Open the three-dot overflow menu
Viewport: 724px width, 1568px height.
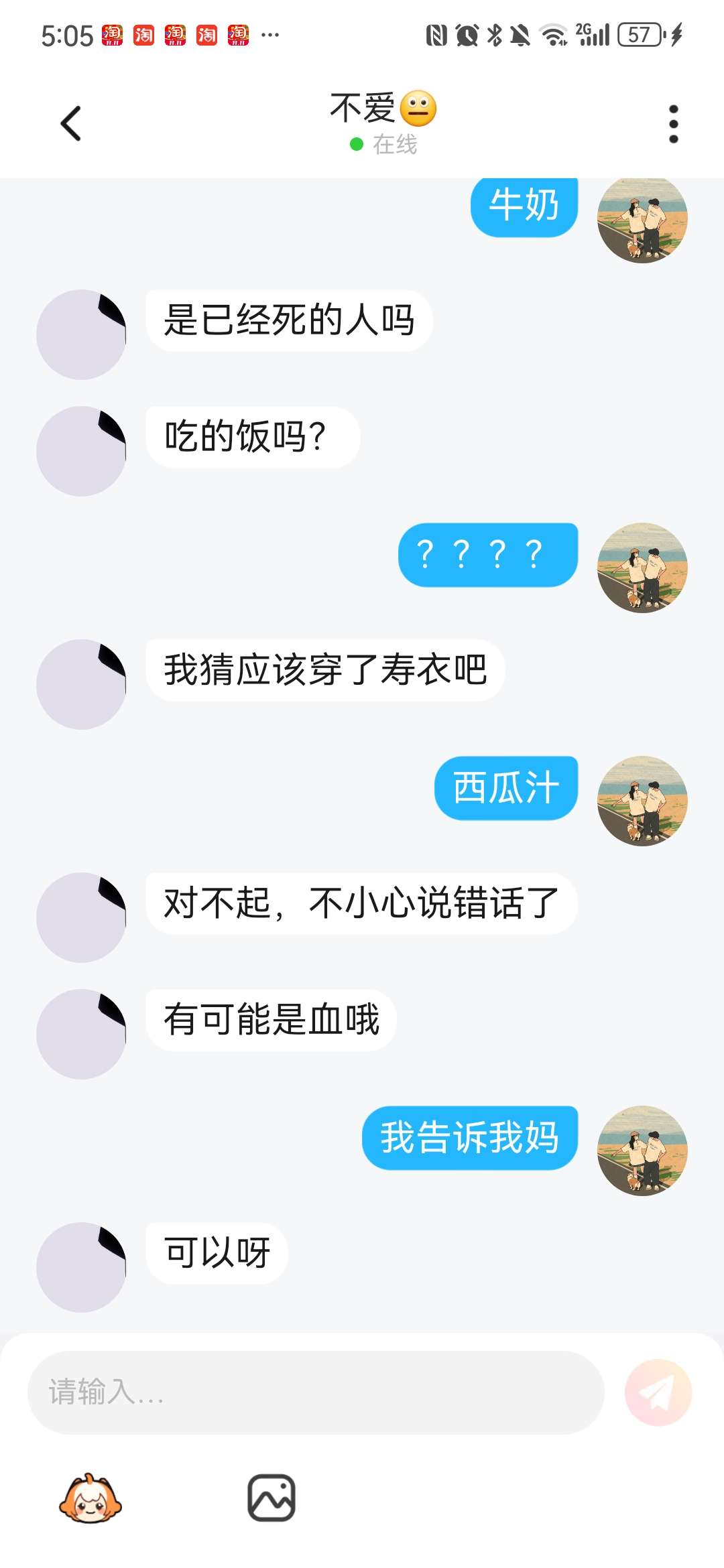[673, 124]
